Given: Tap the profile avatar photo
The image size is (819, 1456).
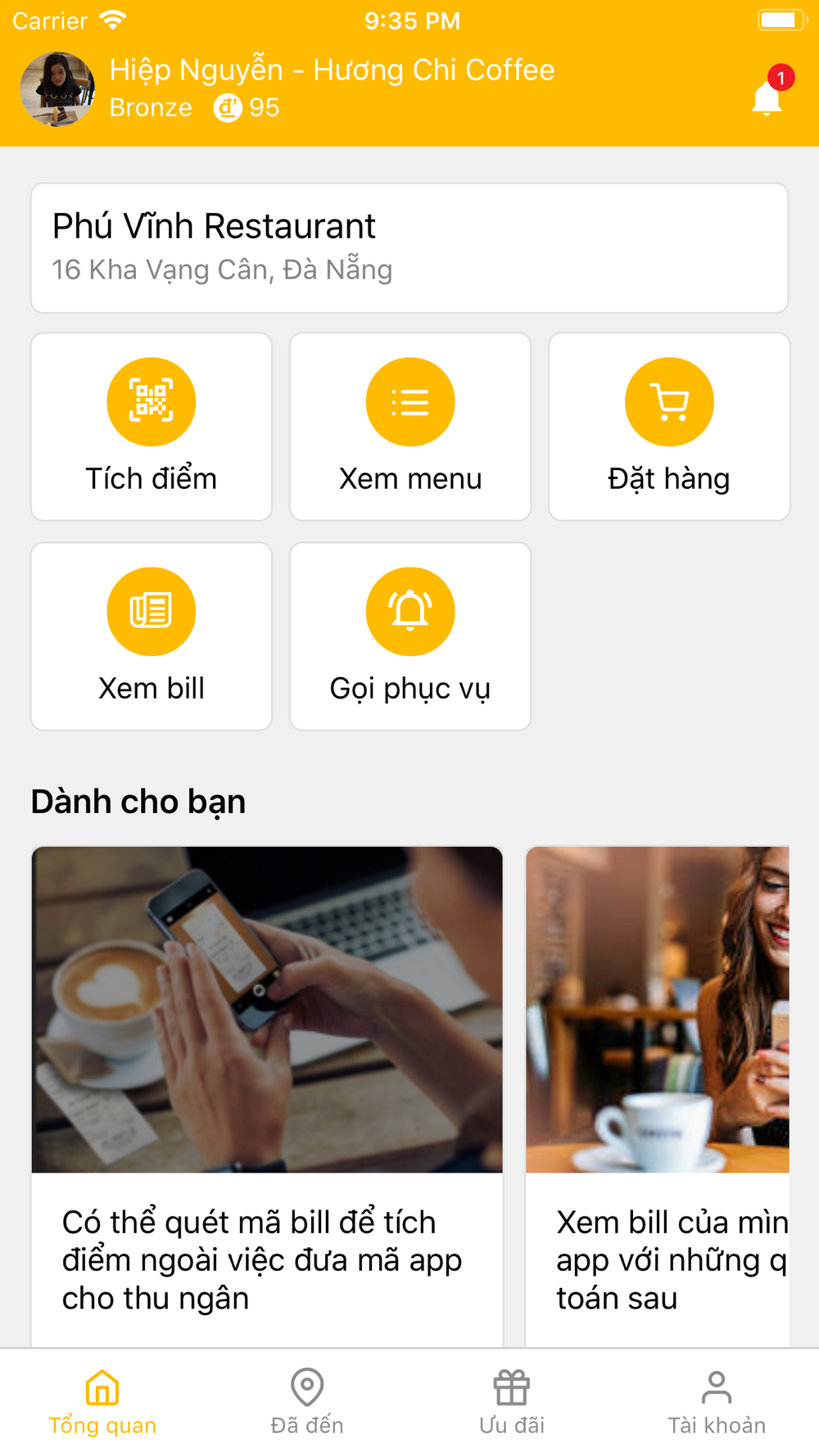Looking at the screenshot, I should 57,89.
